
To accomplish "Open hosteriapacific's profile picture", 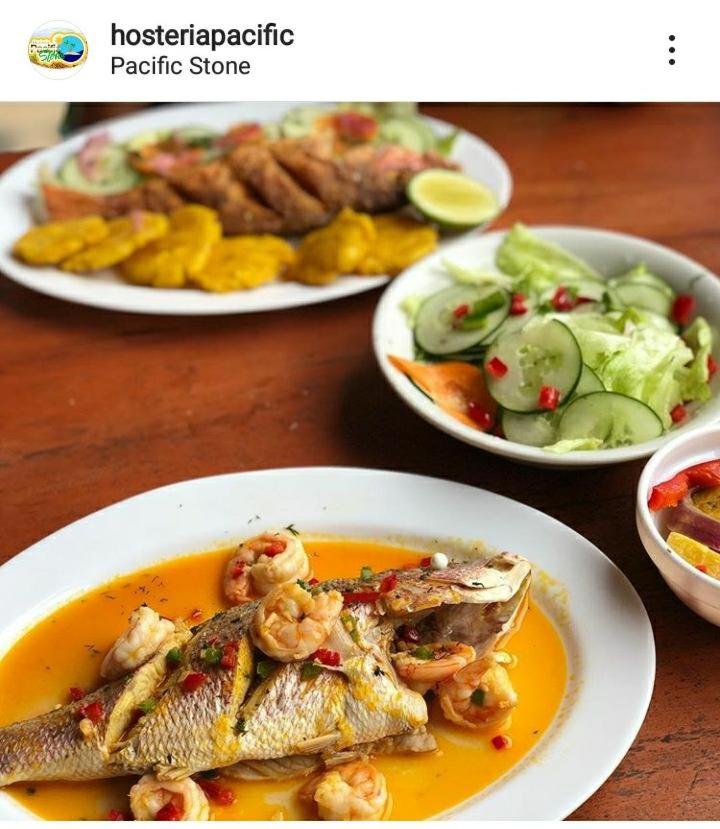I will (x=58, y=50).
